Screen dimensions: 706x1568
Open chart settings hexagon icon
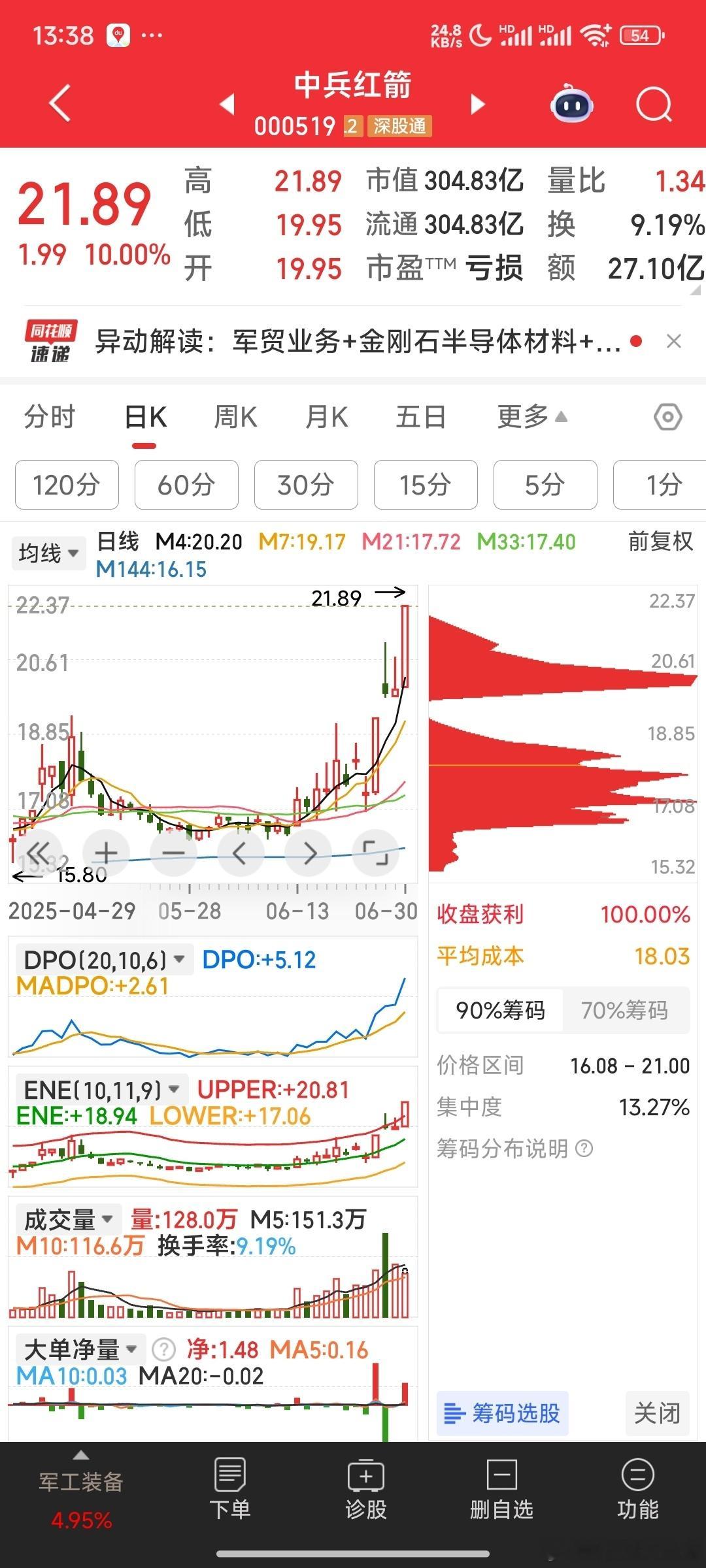668,417
